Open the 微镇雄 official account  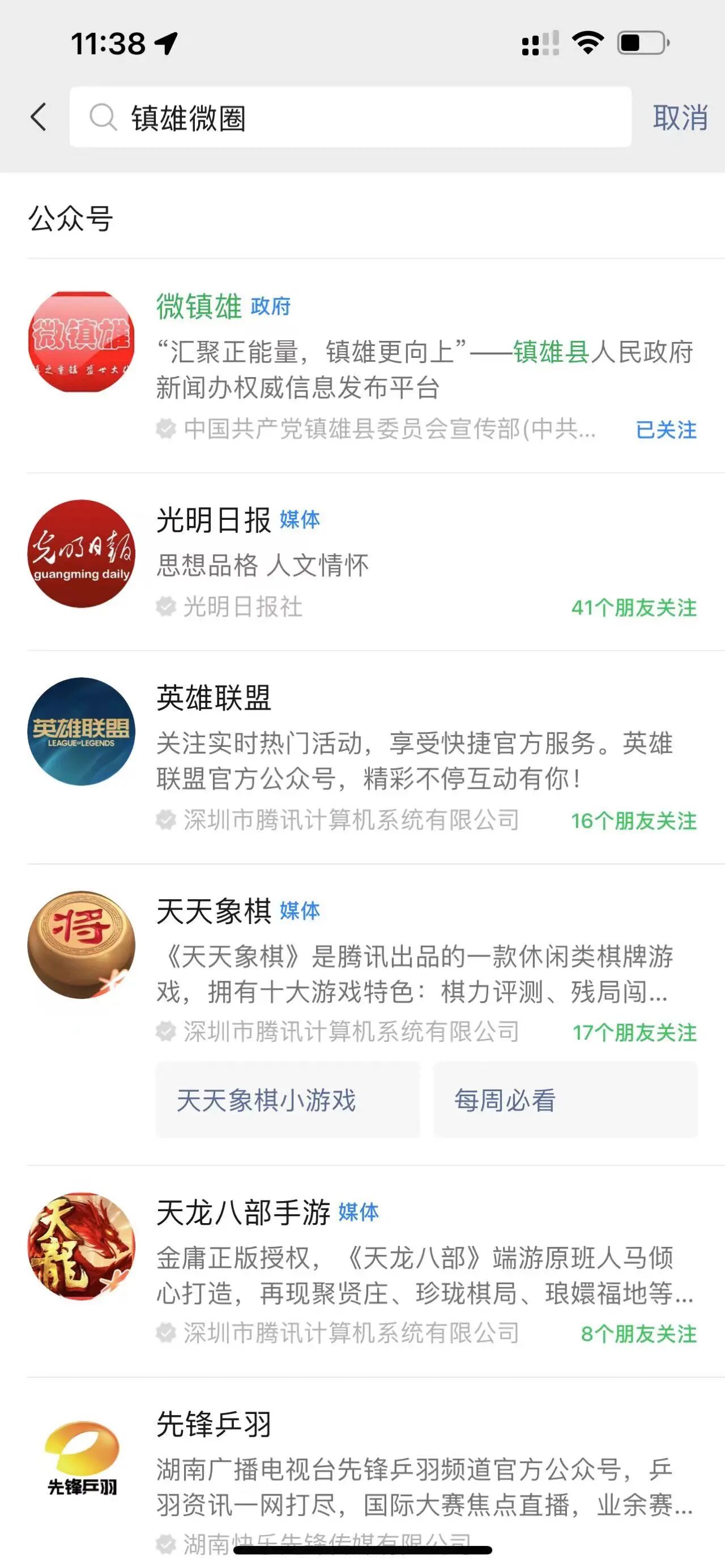(x=198, y=306)
